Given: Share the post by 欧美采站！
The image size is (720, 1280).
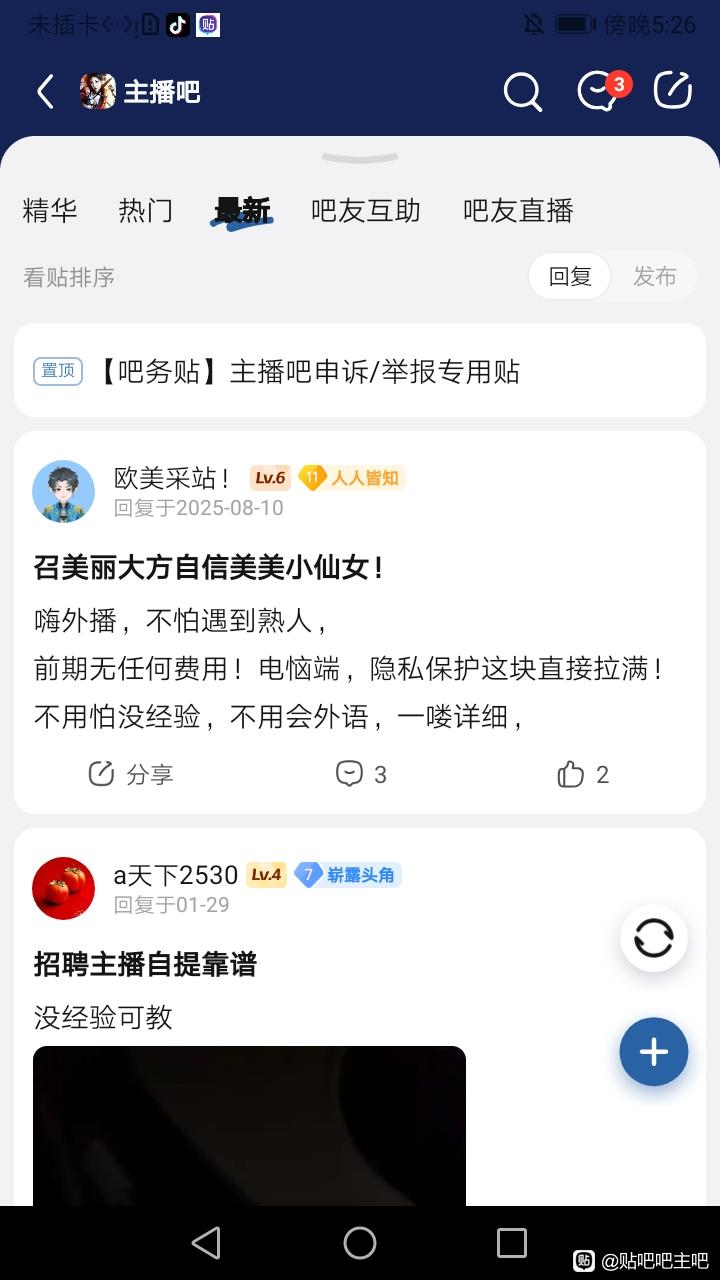Looking at the screenshot, I should tap(131, 774).
